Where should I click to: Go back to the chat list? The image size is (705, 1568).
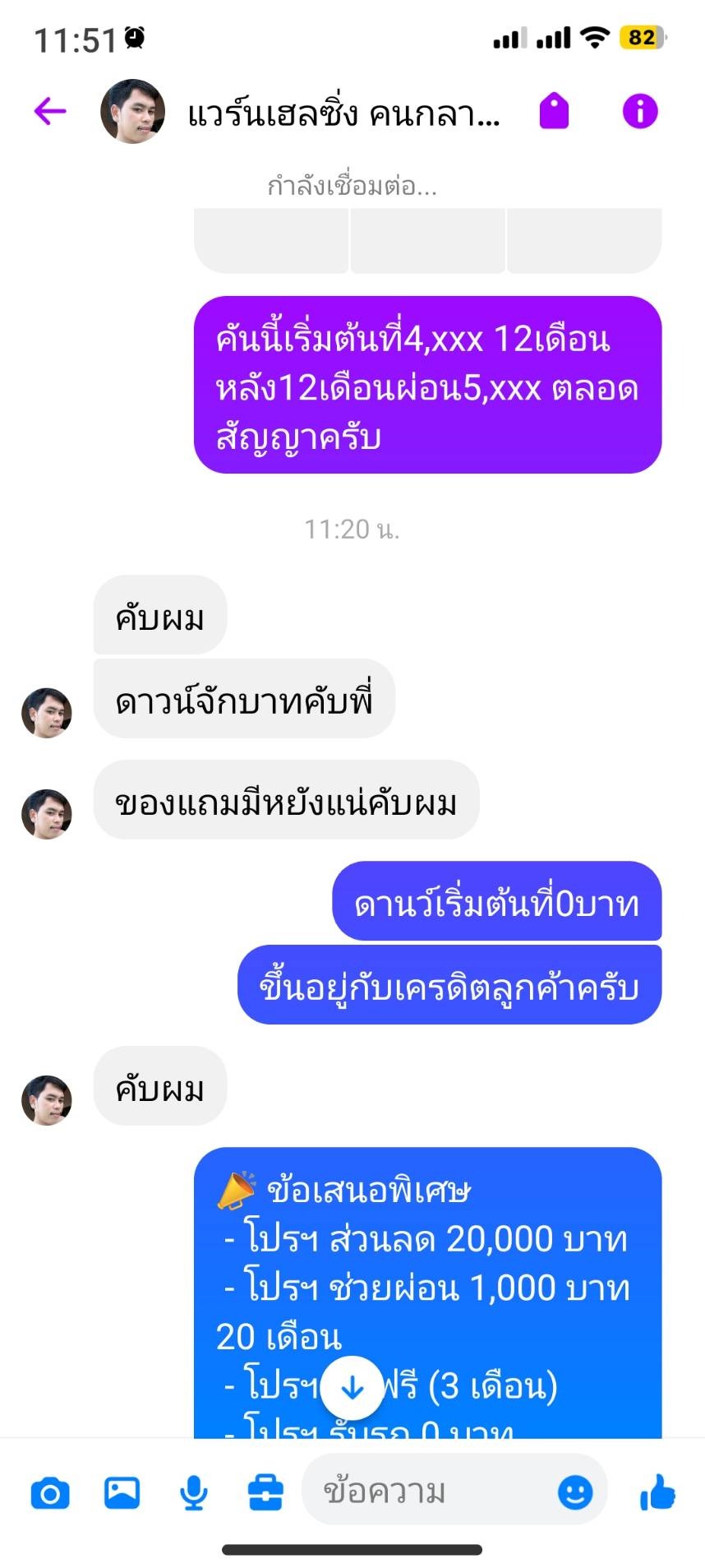point(50,110)
